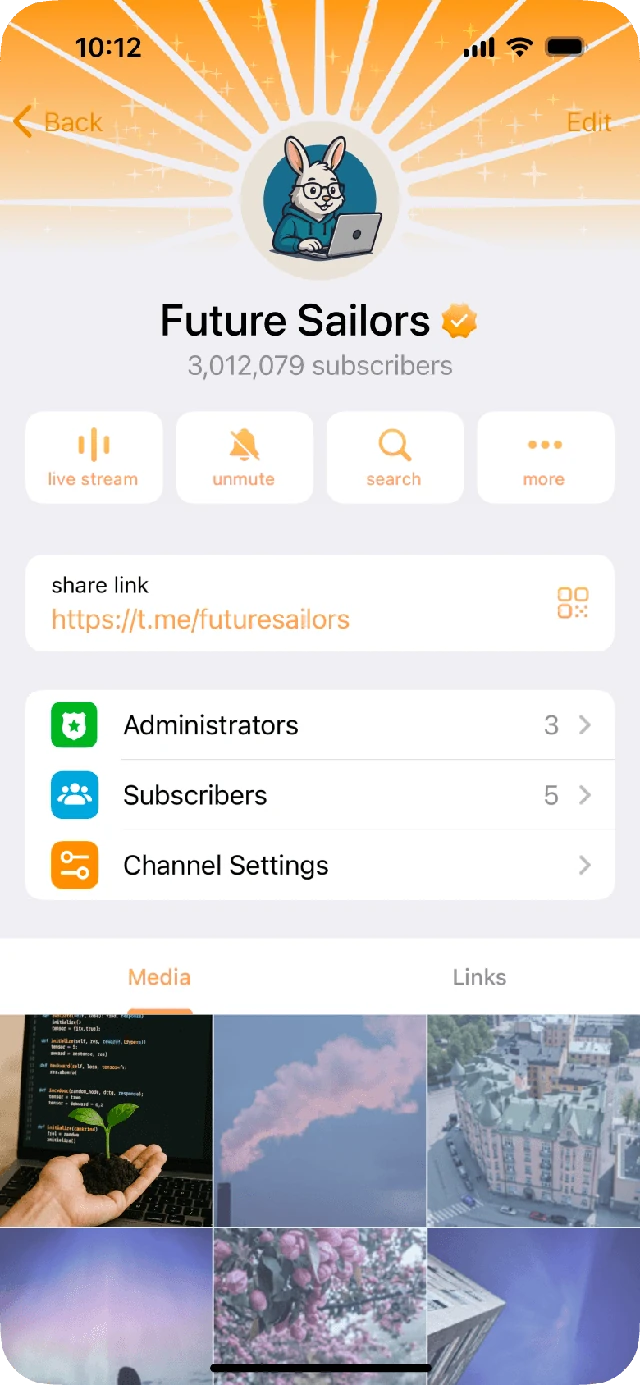This screenshot has width=640, height=1385.
Task: Search within the channel
Action: tap(395, 457)
